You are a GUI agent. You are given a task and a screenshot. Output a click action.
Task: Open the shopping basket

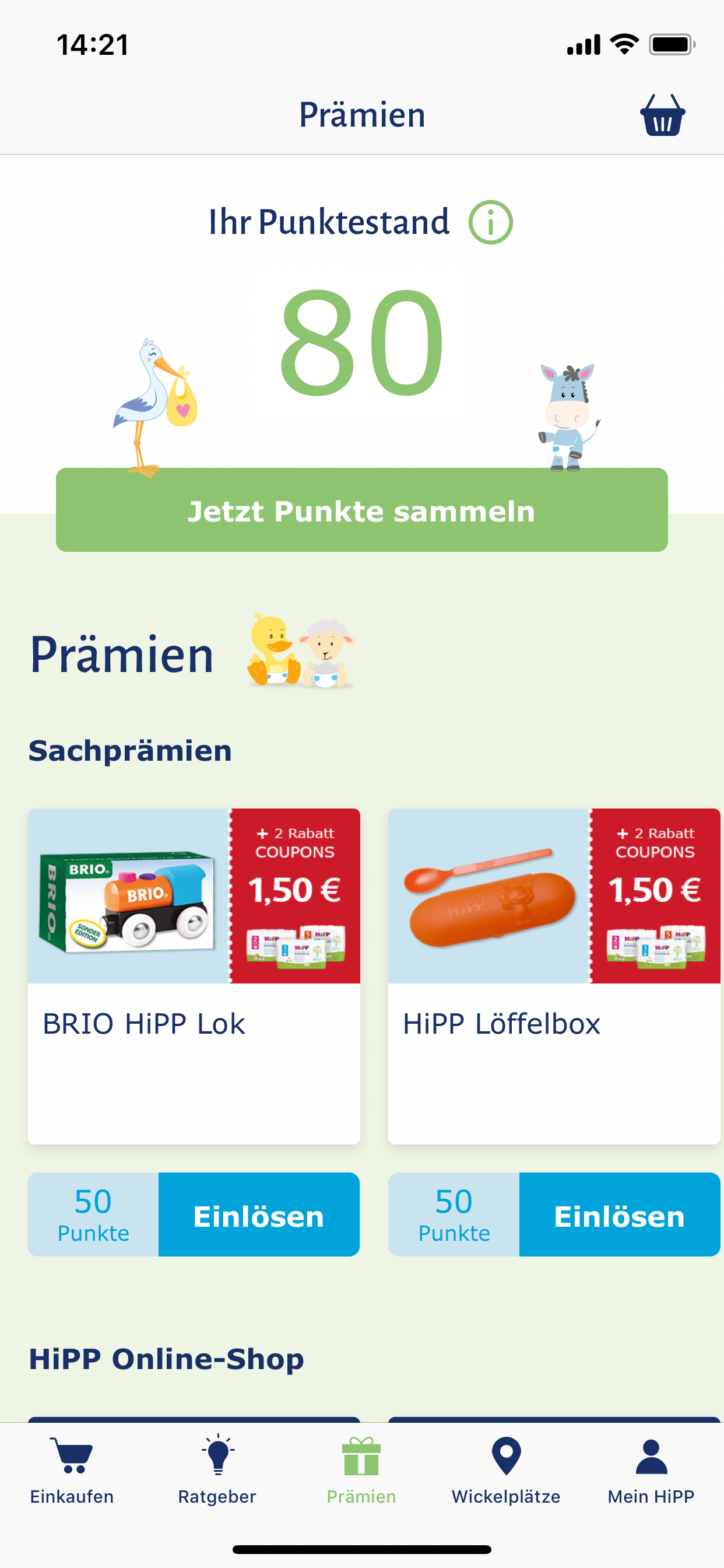(662, 114)
